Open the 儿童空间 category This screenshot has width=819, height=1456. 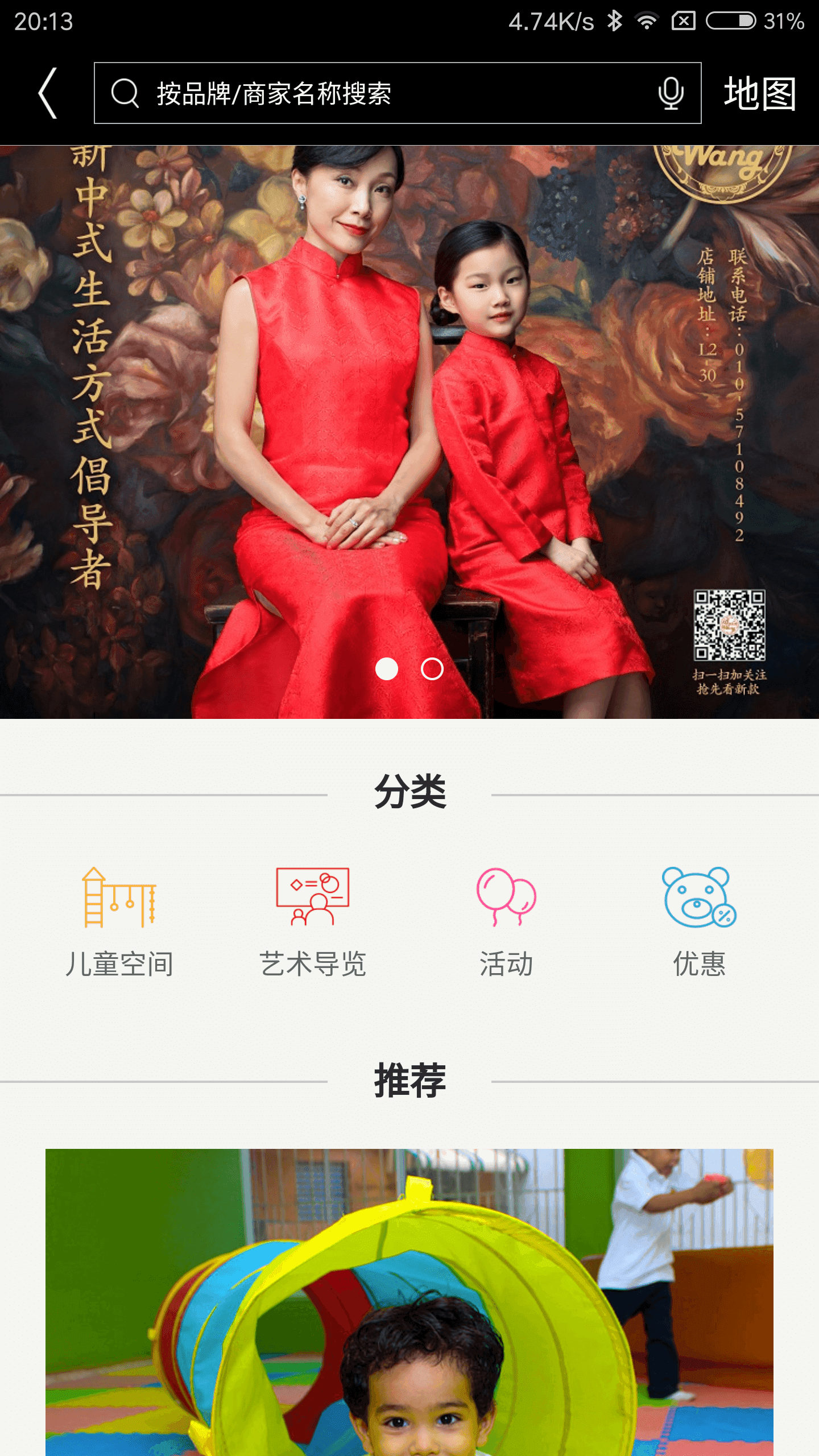click(x=119, y=921)
